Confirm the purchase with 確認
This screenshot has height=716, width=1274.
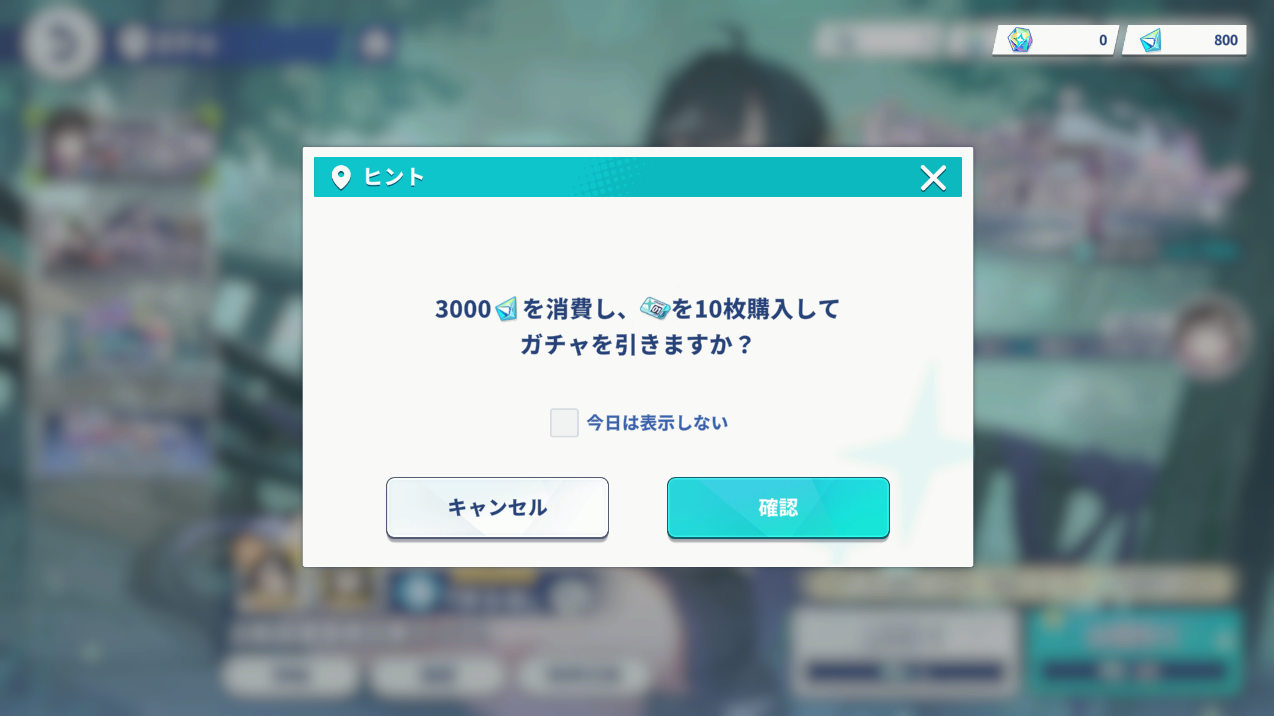778,508
